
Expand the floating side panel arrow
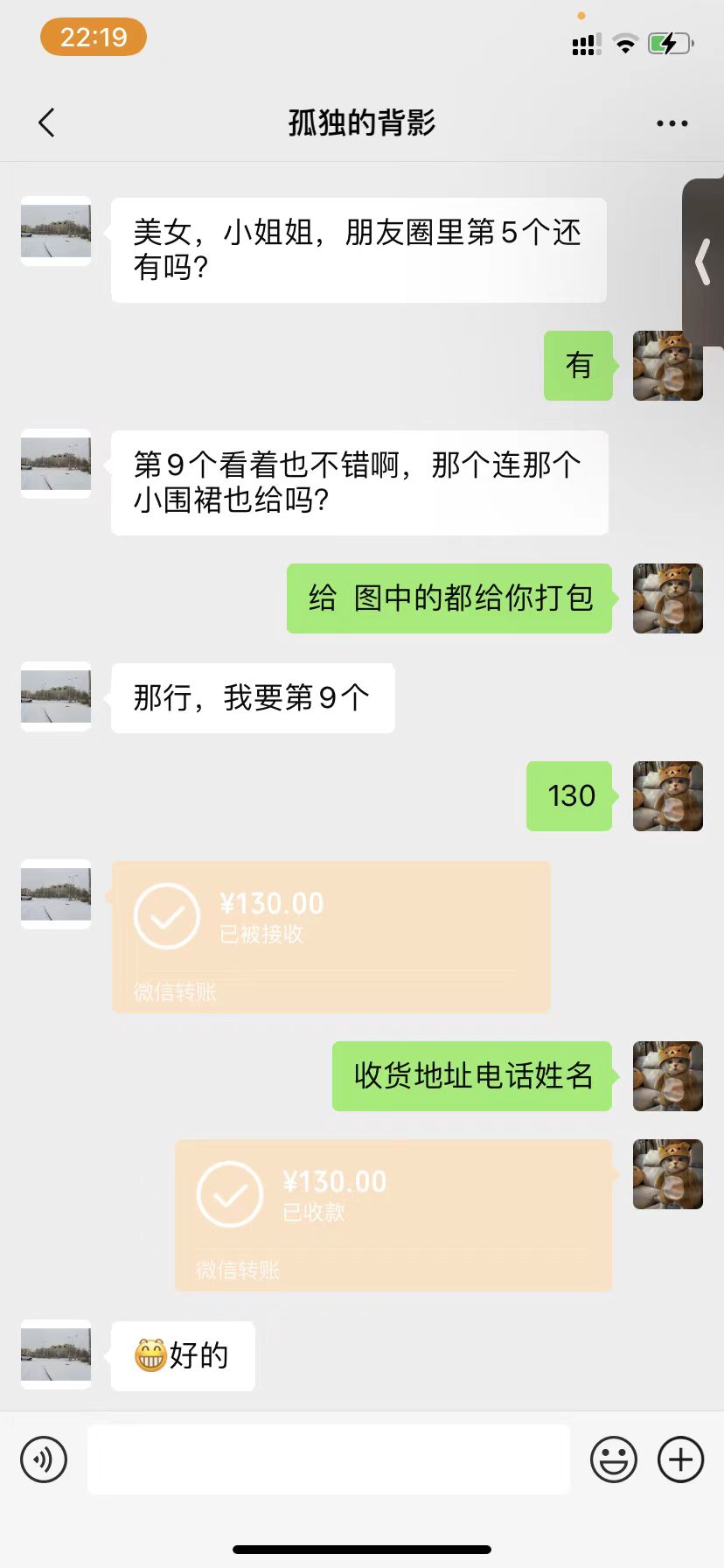(702, 262)
